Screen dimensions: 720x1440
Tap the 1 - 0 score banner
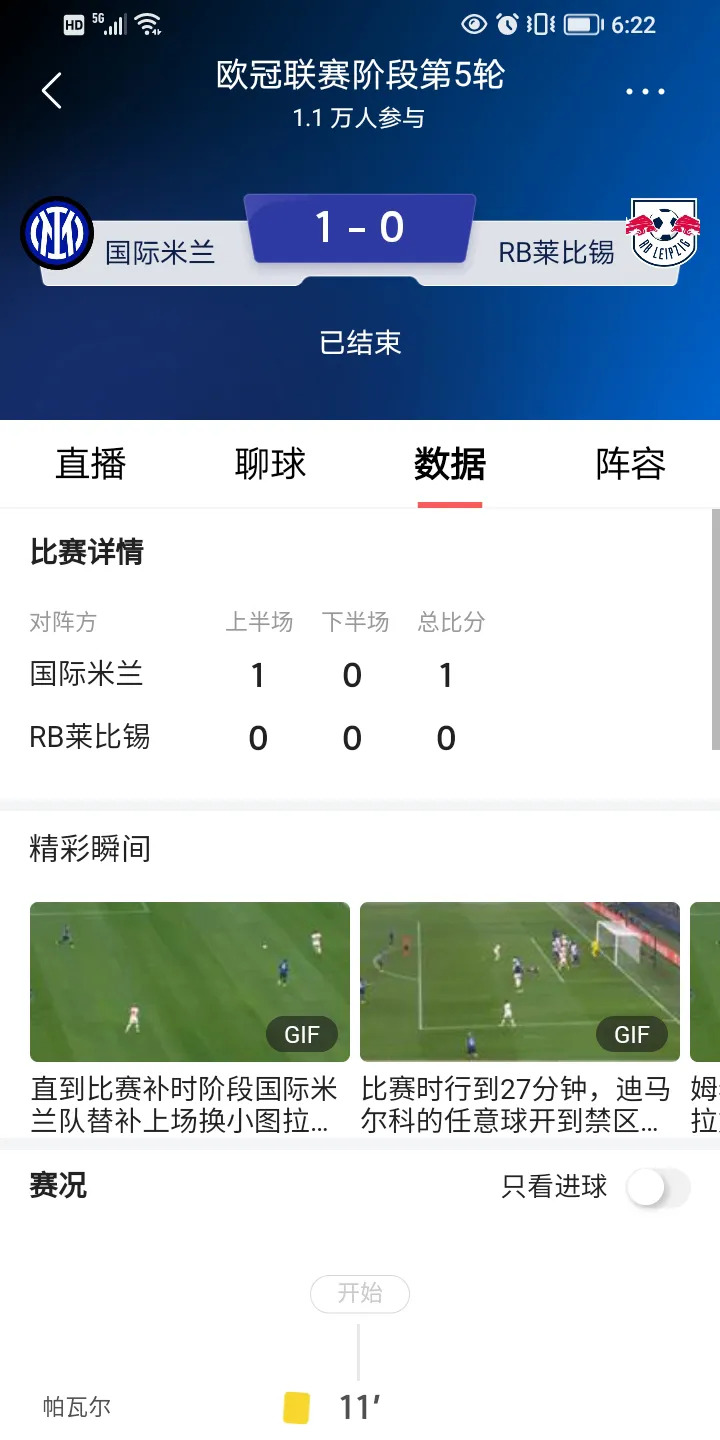coord(360,227)
